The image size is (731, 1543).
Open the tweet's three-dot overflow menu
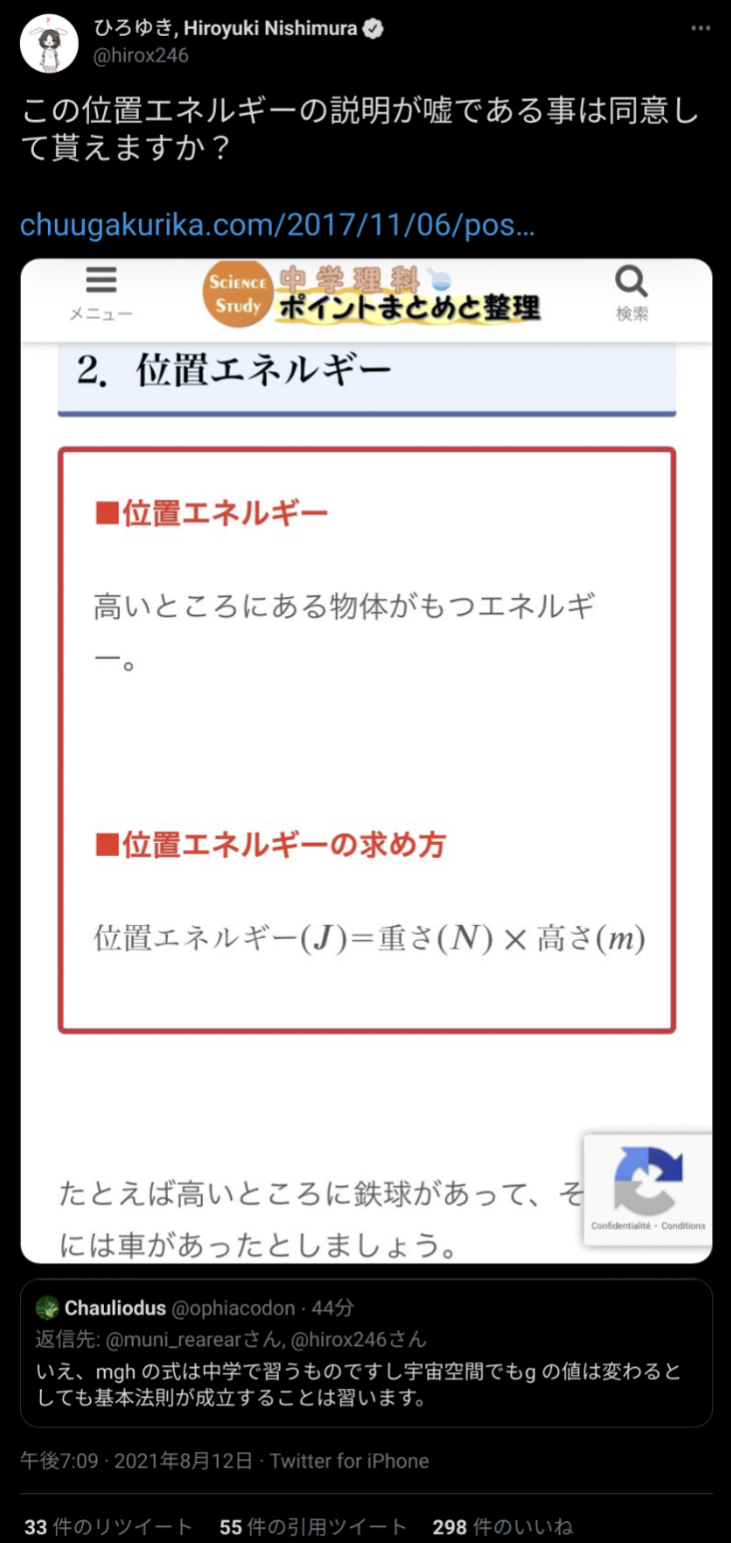(701, 28)
